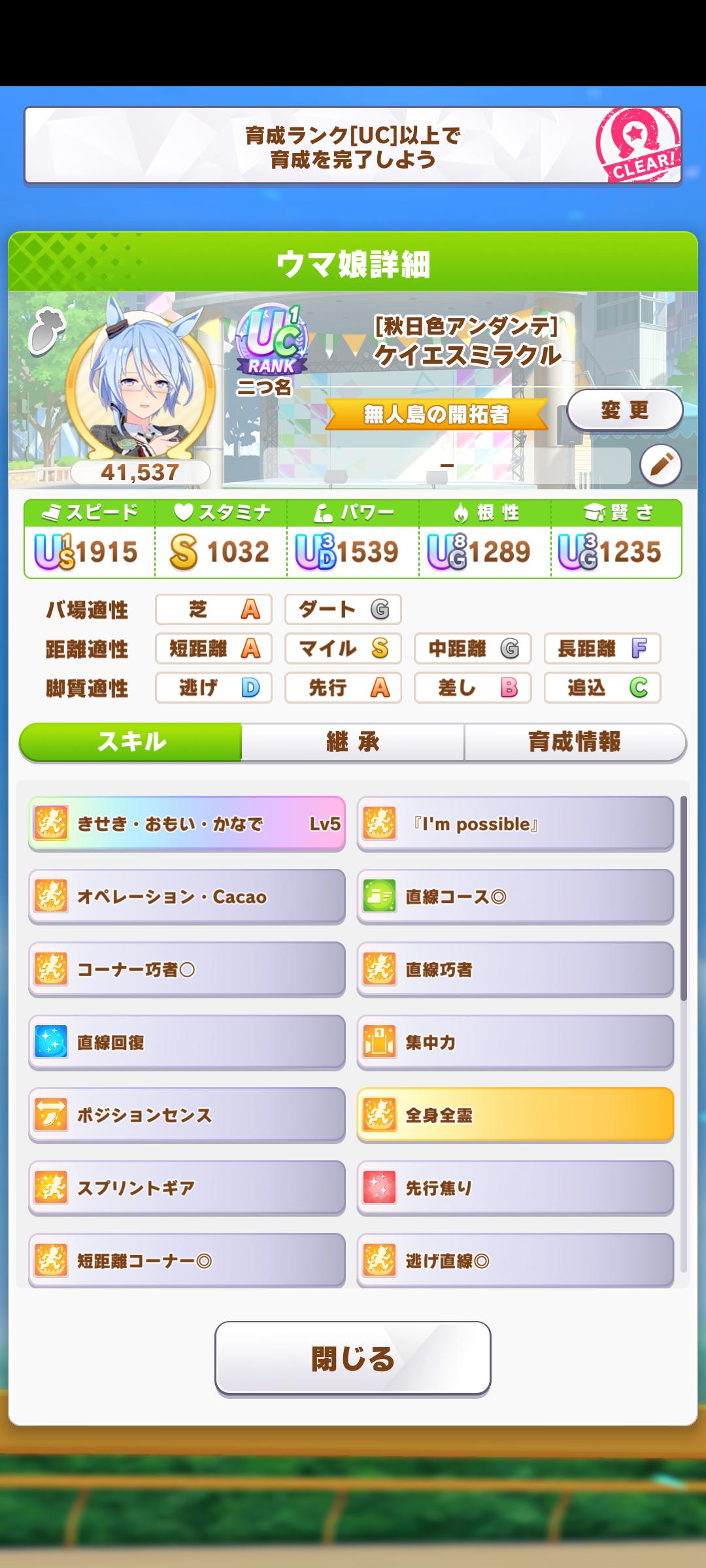Select the ポジションセンス skill
Image resolution: width=706 pixels, height=1568 pixels.
pyautogui.click(x=187, y=1115)
